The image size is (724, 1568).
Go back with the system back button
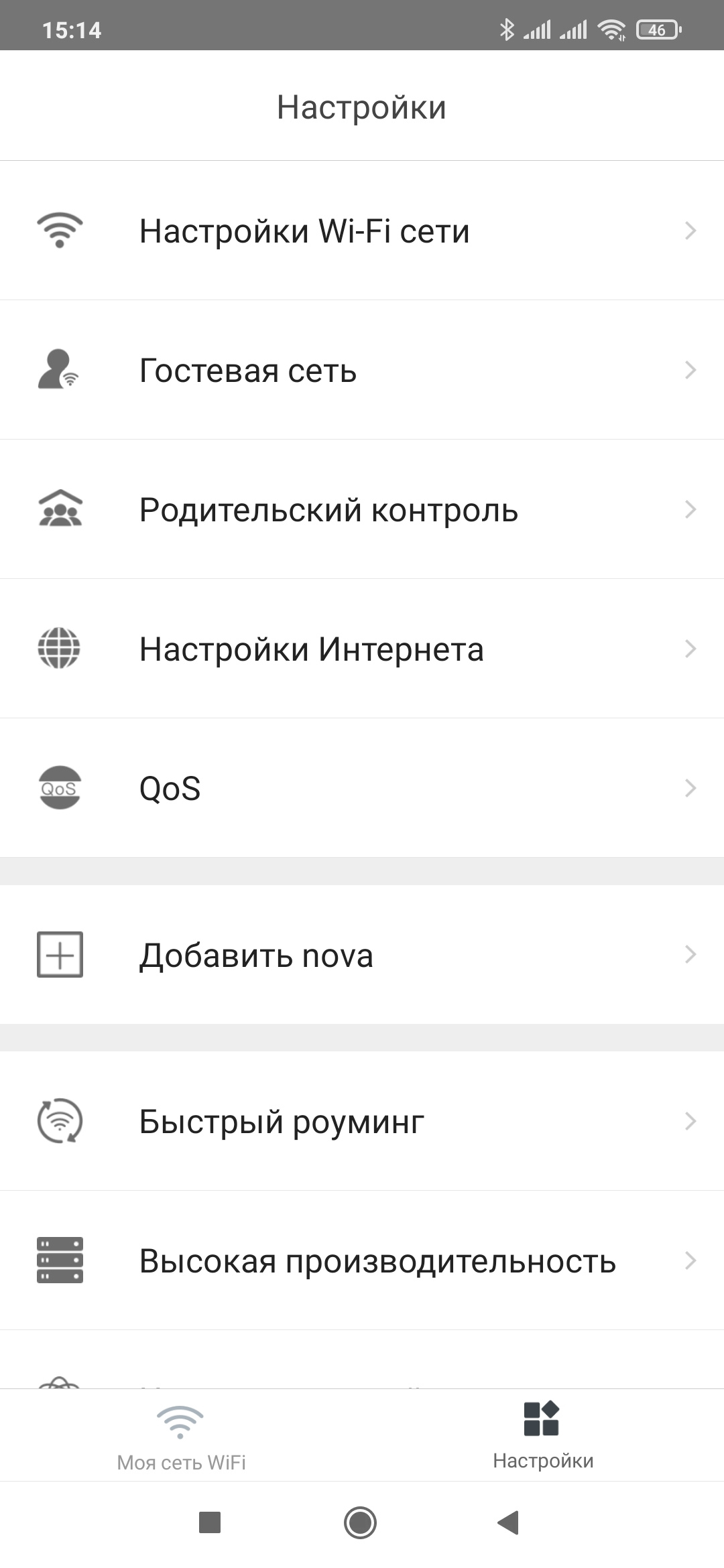pyautogui.click(x=508, y=1522)
